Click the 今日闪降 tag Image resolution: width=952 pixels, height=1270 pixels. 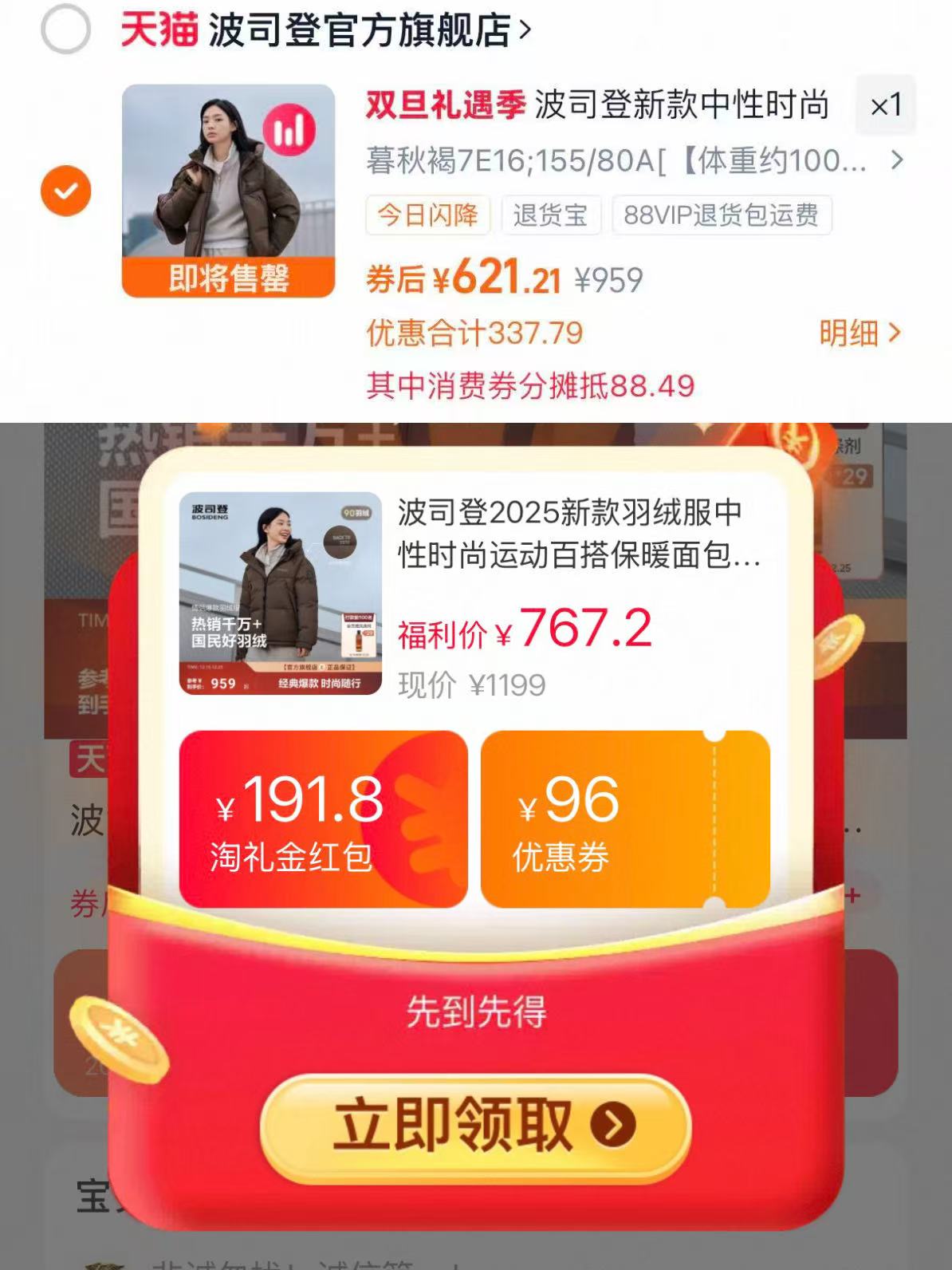[429, 215]
